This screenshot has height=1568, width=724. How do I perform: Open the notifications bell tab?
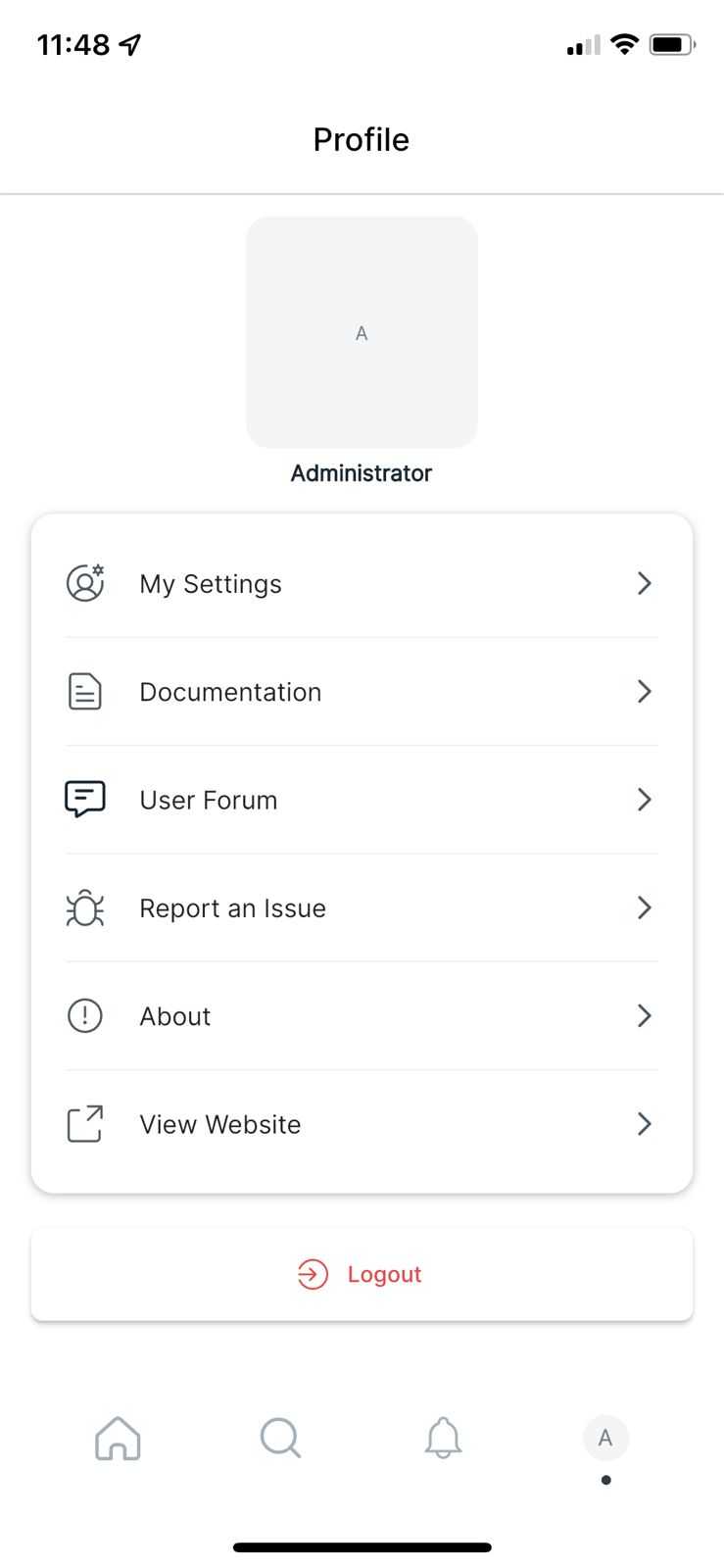(x=443, y=1439)
